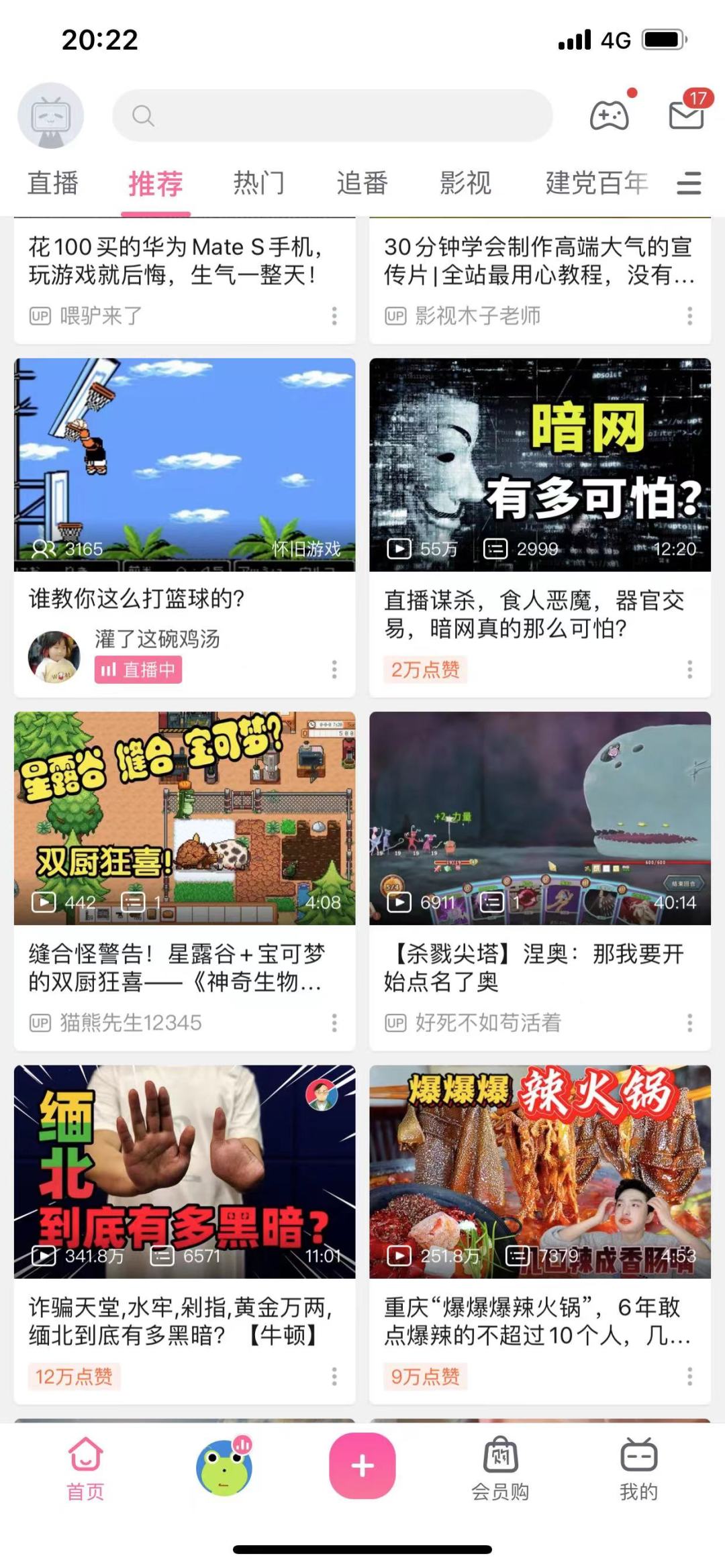This screenshot has height=1568, width=725.
Task: Switch to the 直播 tab
Action: coord(53,183)
